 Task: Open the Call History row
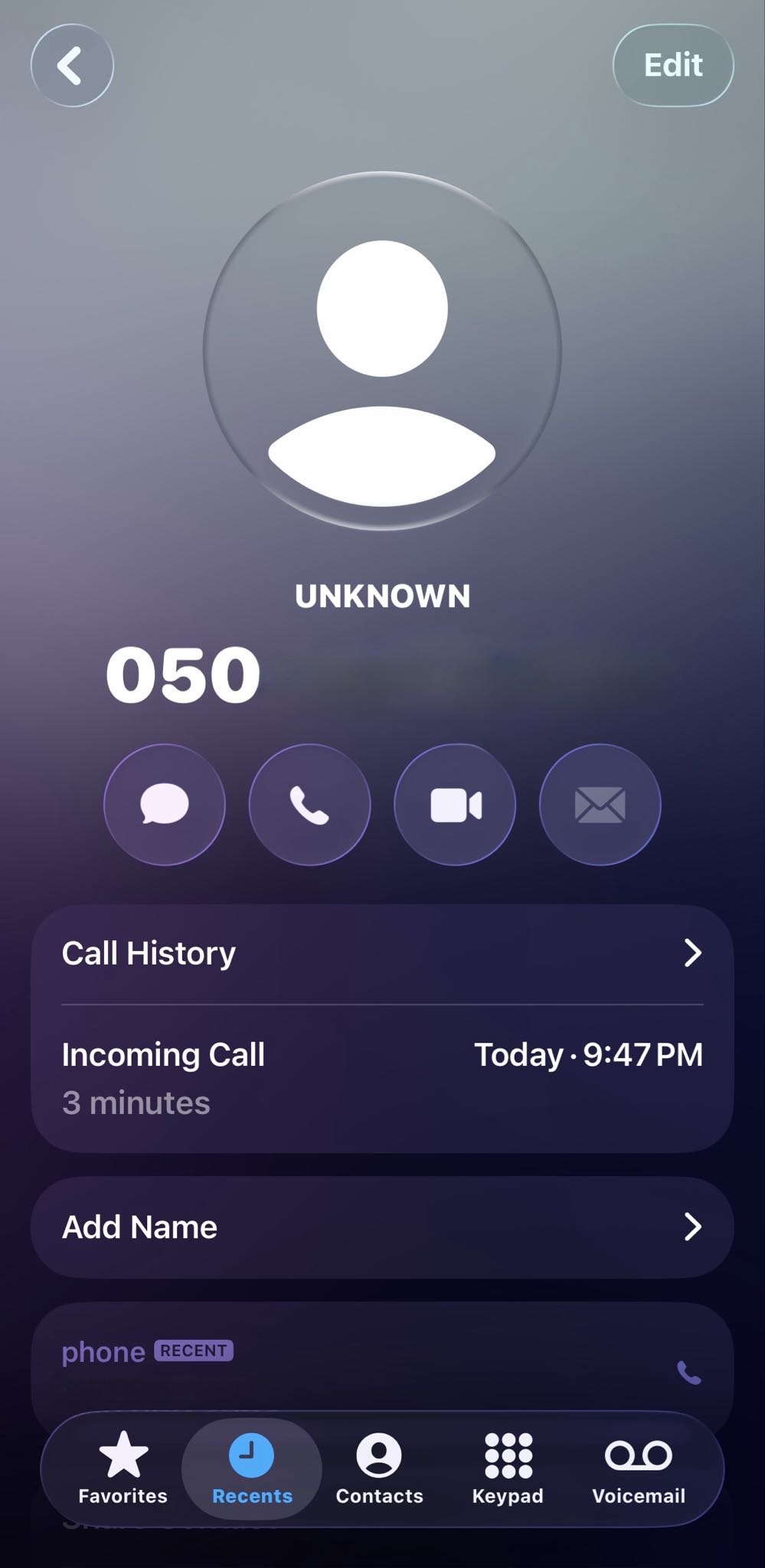pos(382,953)
